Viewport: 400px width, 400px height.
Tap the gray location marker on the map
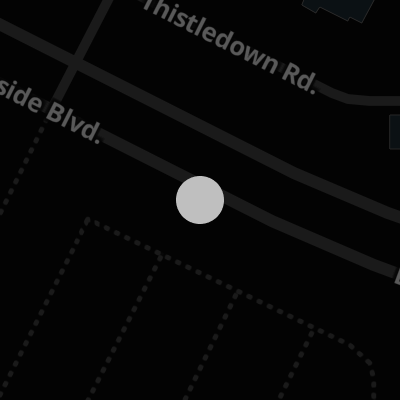pos(200,200)
